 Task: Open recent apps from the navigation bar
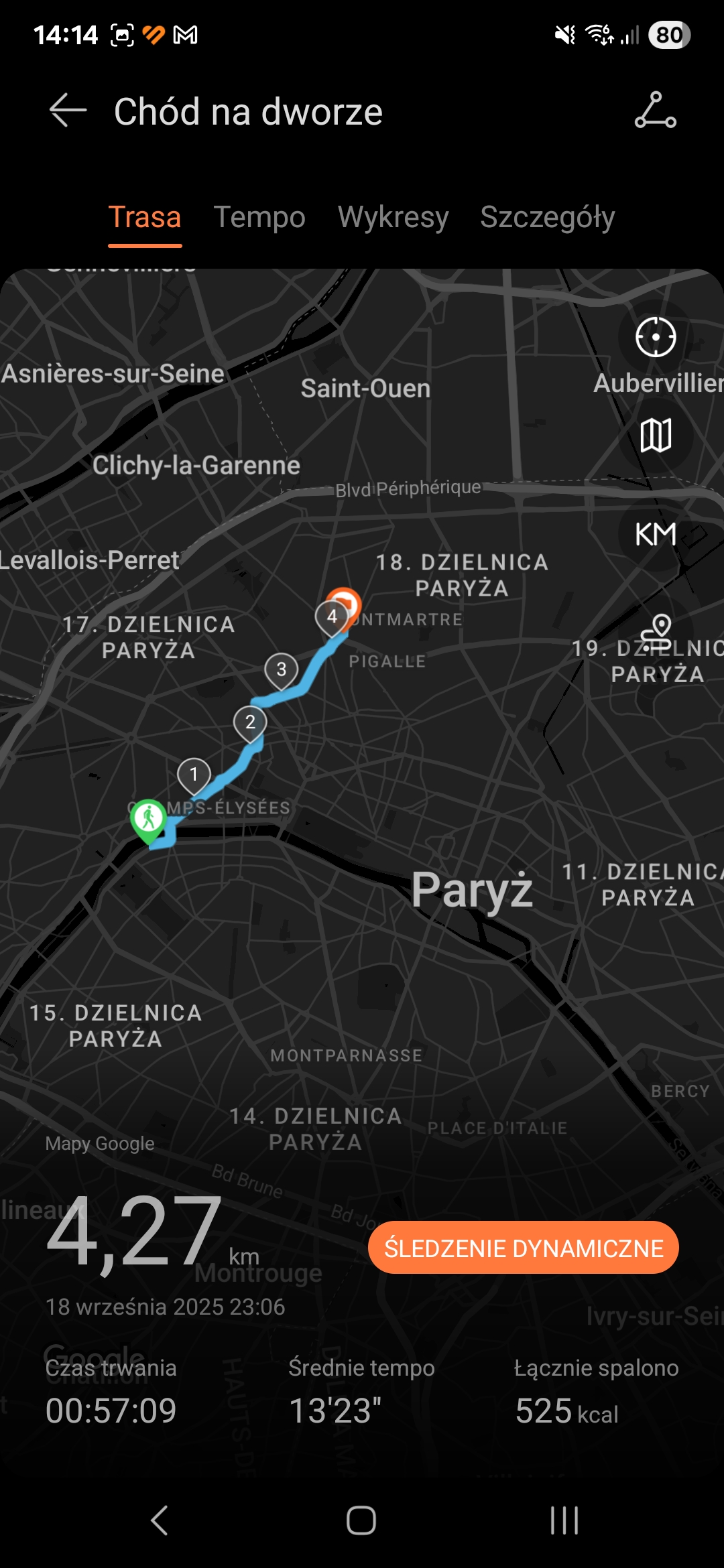(x=564, y=1520)
